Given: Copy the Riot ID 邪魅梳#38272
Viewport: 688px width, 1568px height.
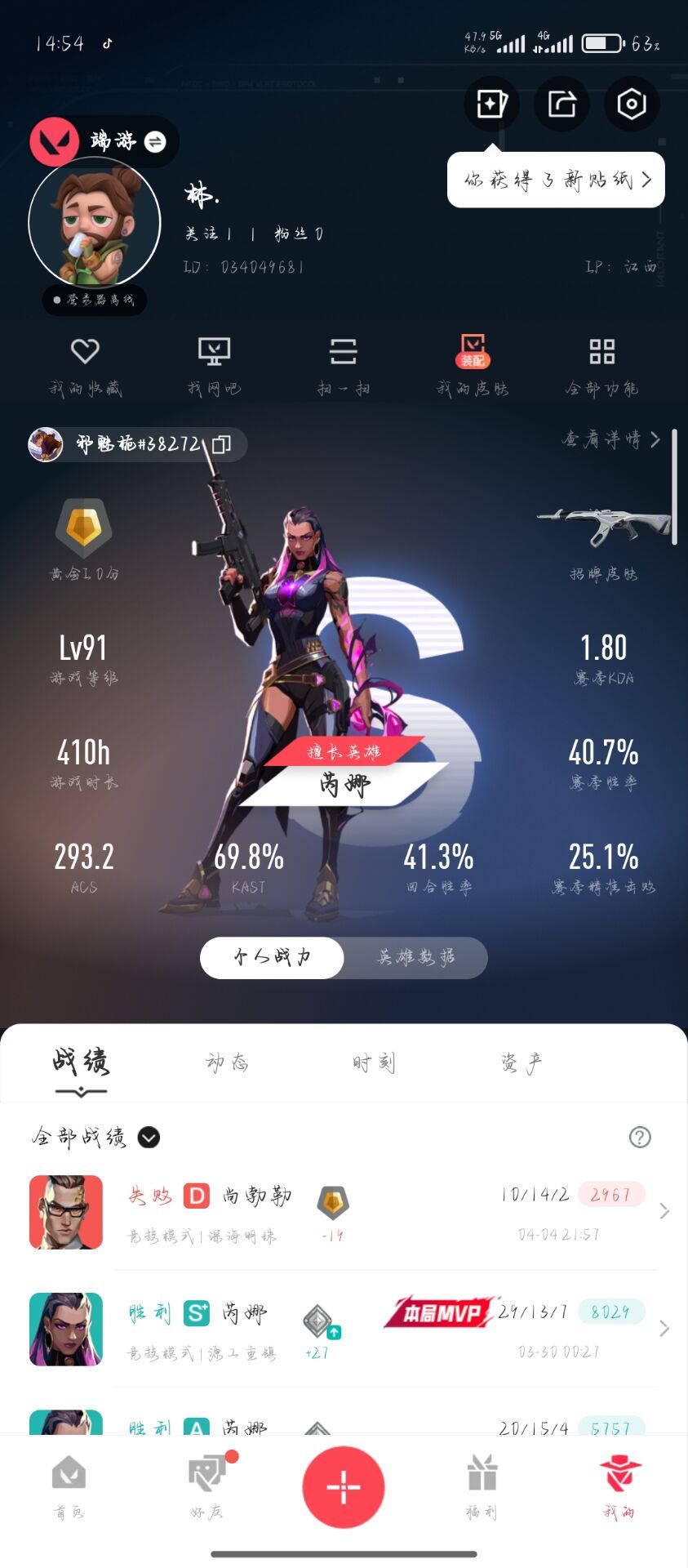Looking at the screenshot, I should click(x=217, y=444).
